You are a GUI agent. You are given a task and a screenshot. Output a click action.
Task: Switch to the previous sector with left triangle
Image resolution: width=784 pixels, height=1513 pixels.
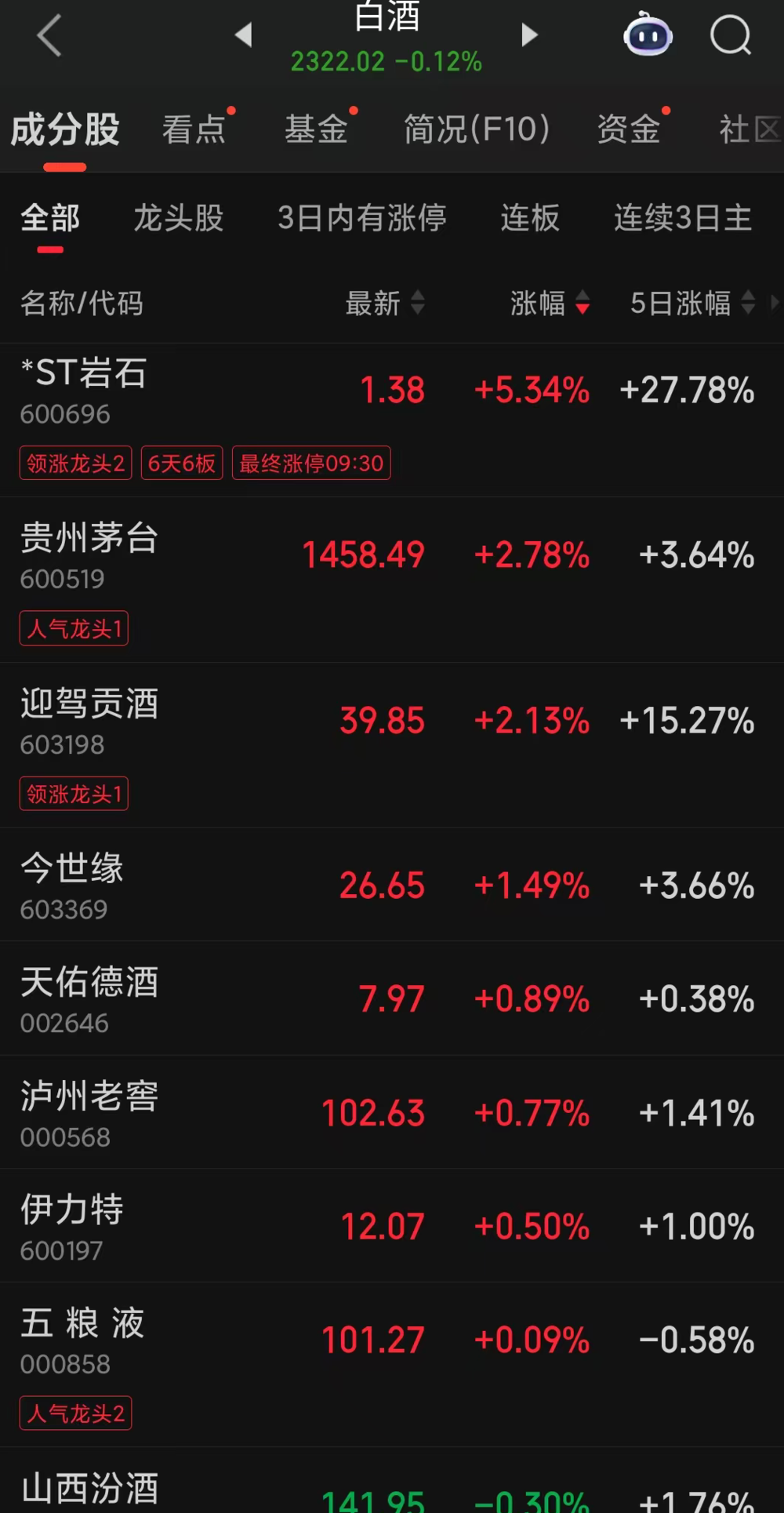tap(244, 35)
